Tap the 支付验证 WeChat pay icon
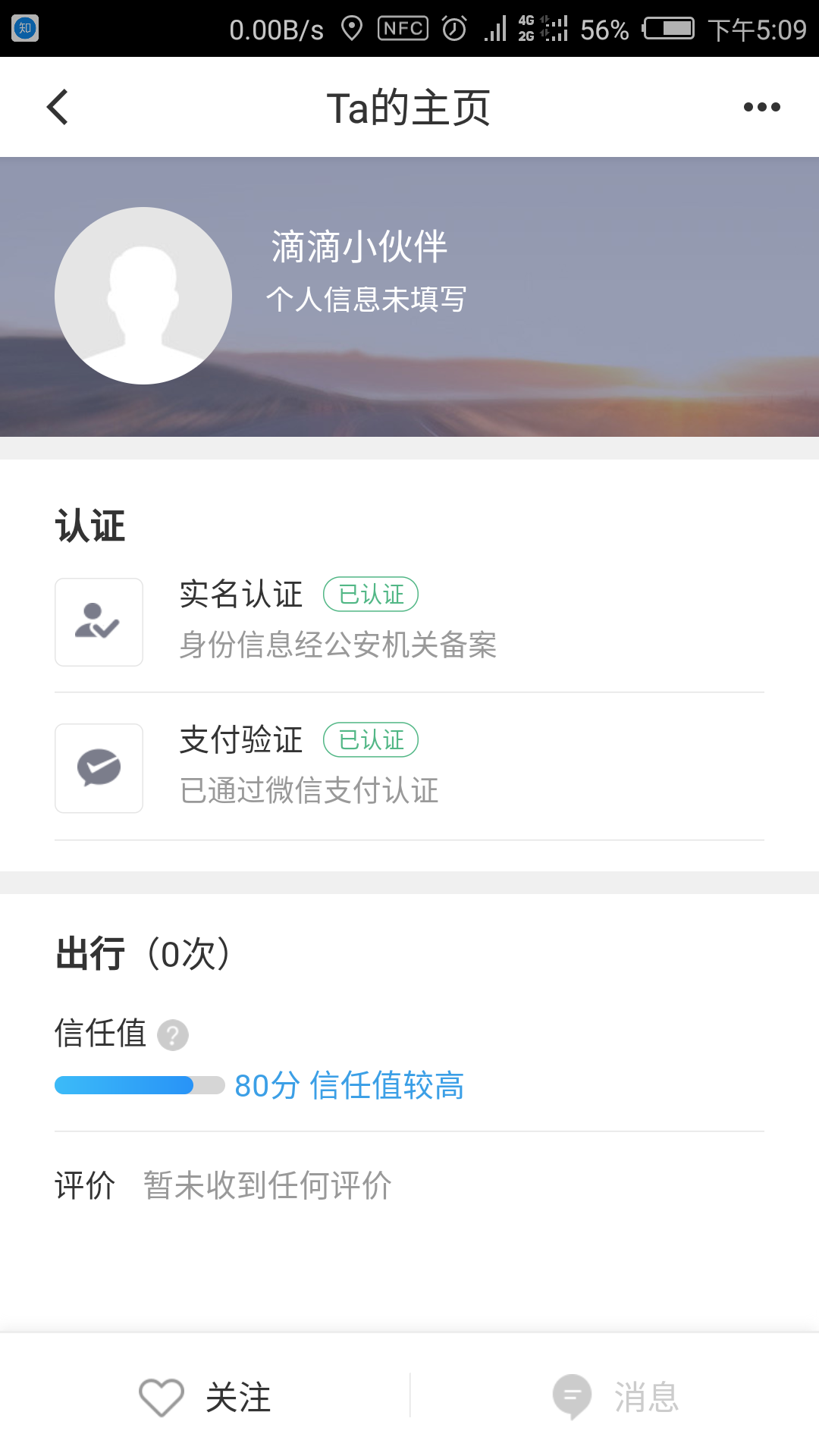This screenshot has height=1456, width=819. tap(99, 767)
